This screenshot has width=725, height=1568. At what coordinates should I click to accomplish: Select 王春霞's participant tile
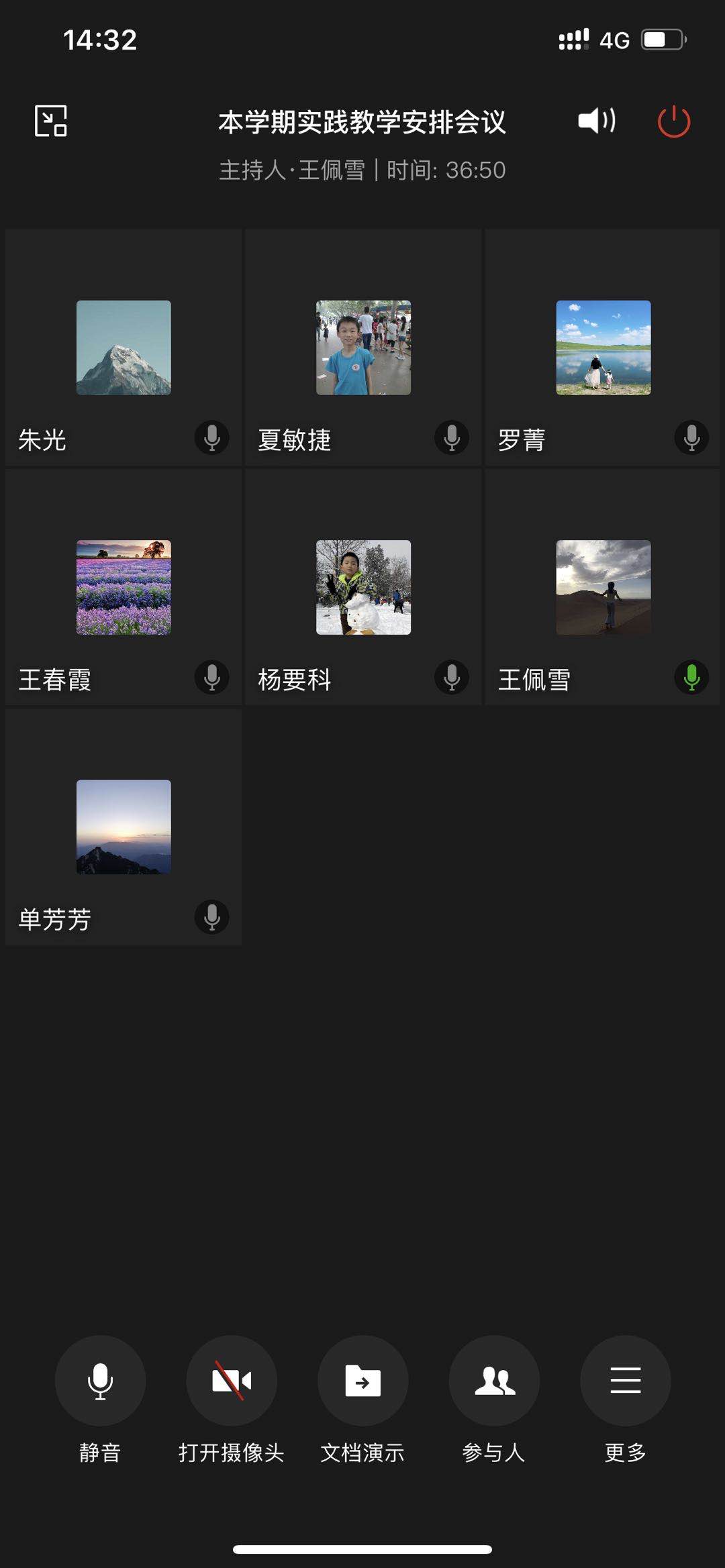(124, 587)
